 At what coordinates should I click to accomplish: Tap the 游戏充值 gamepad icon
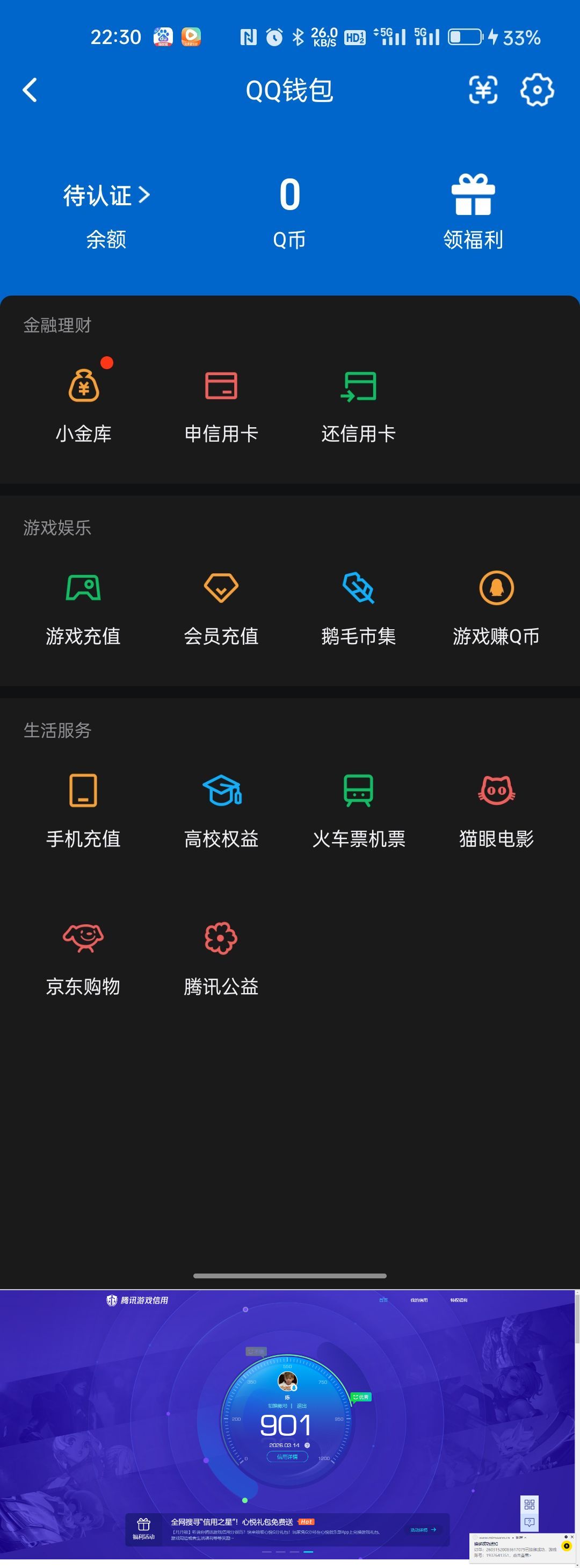[x=83, y=587]
